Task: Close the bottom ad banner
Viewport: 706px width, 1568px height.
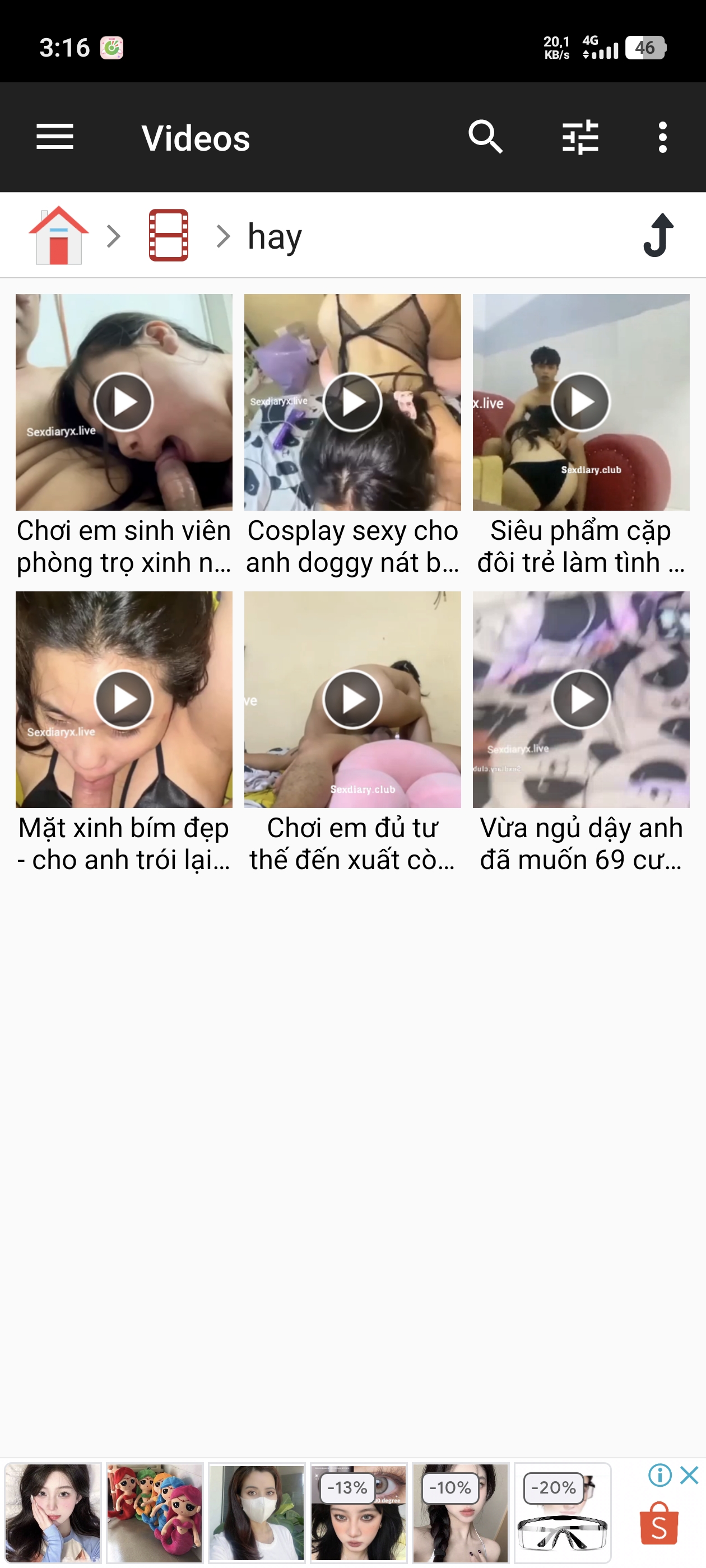Action: coord(690,1476)
